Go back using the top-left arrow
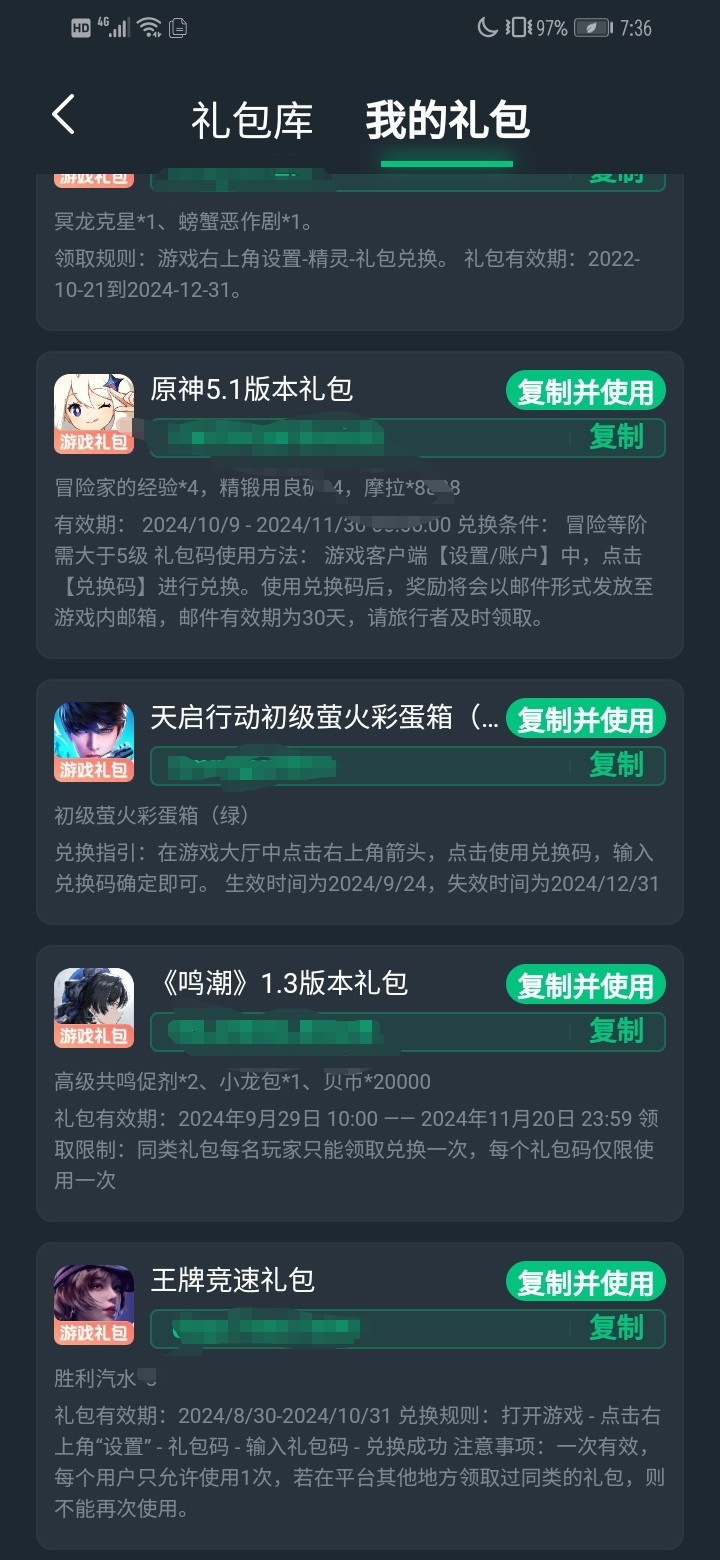 click(x=63, y=116)
